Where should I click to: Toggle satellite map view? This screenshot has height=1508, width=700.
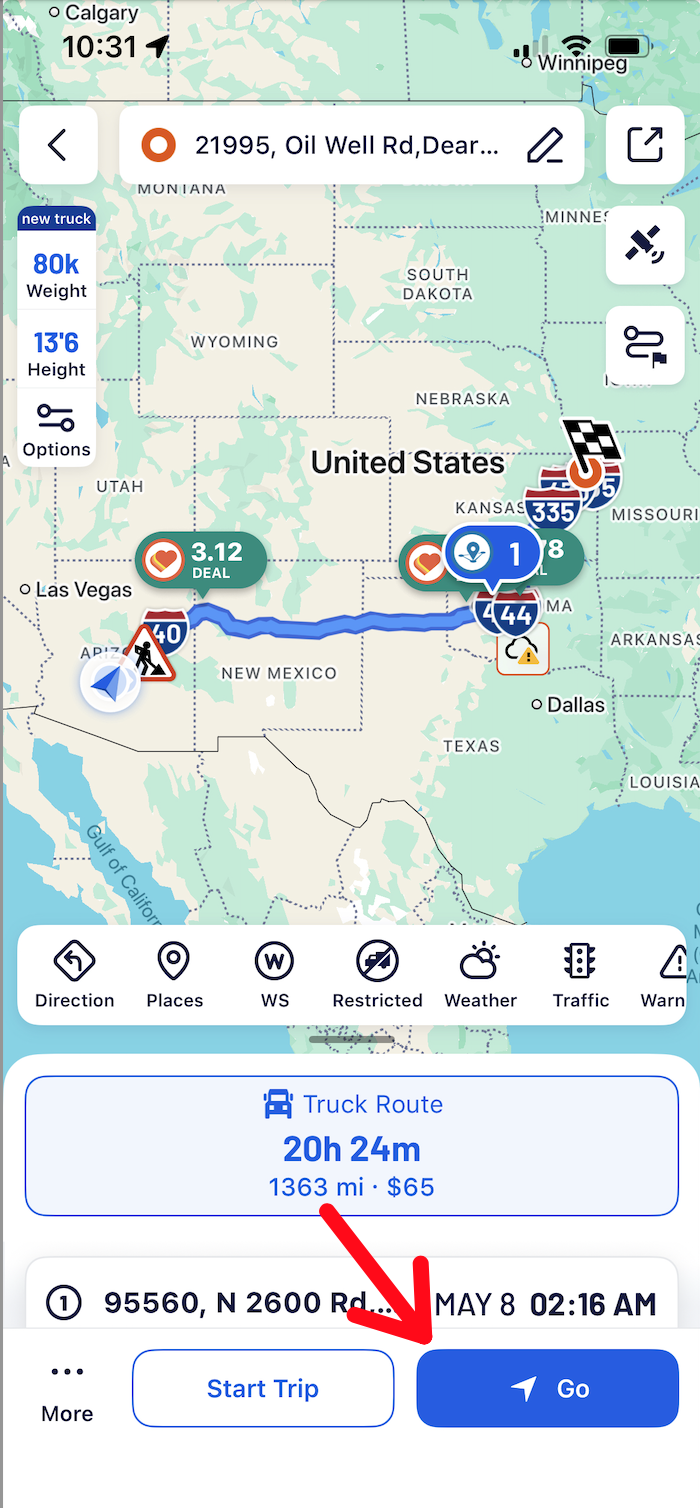pos(645,246)
